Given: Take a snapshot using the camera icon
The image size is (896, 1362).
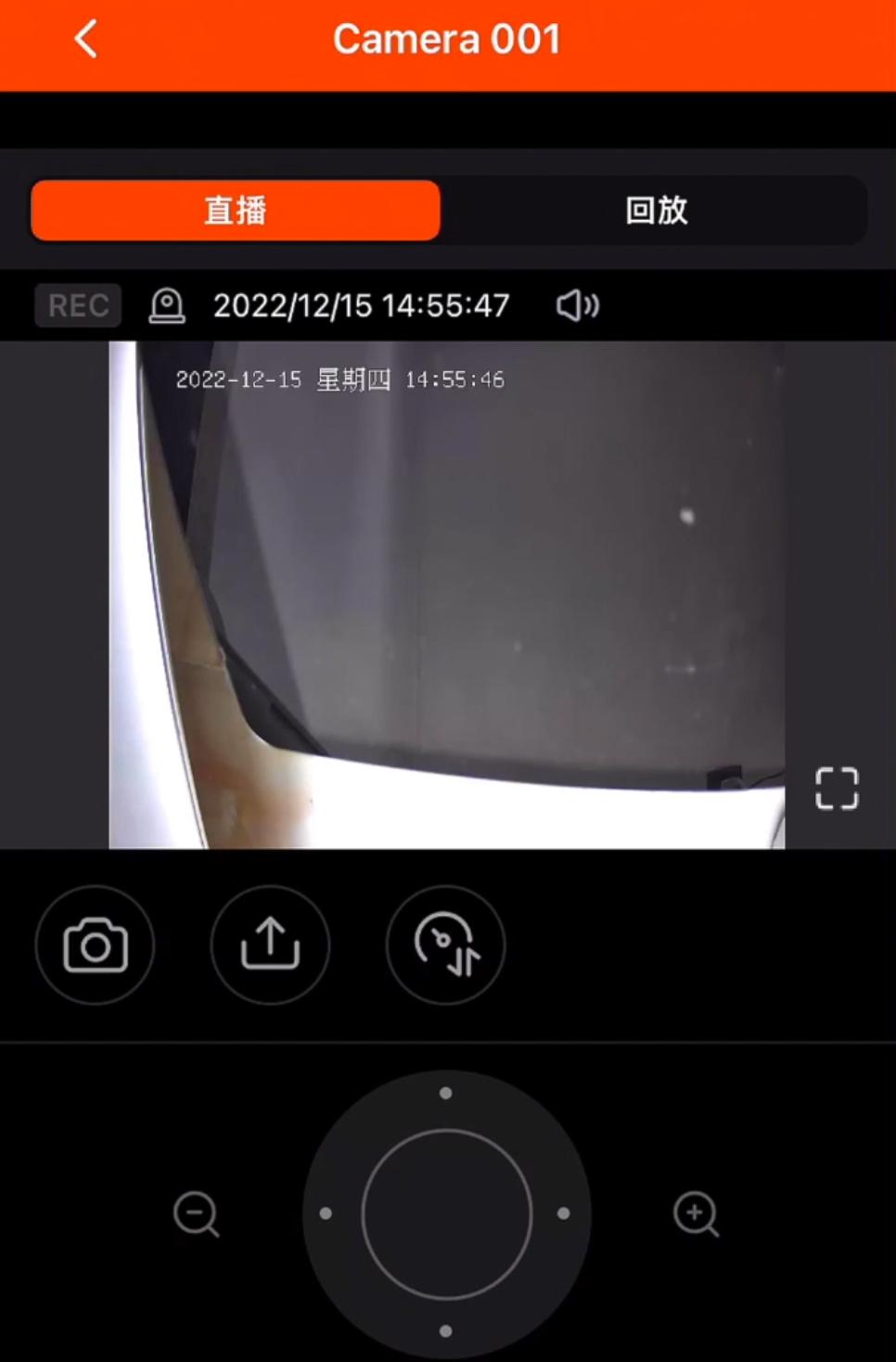Looking at the screenshot, I should [94, 945].
